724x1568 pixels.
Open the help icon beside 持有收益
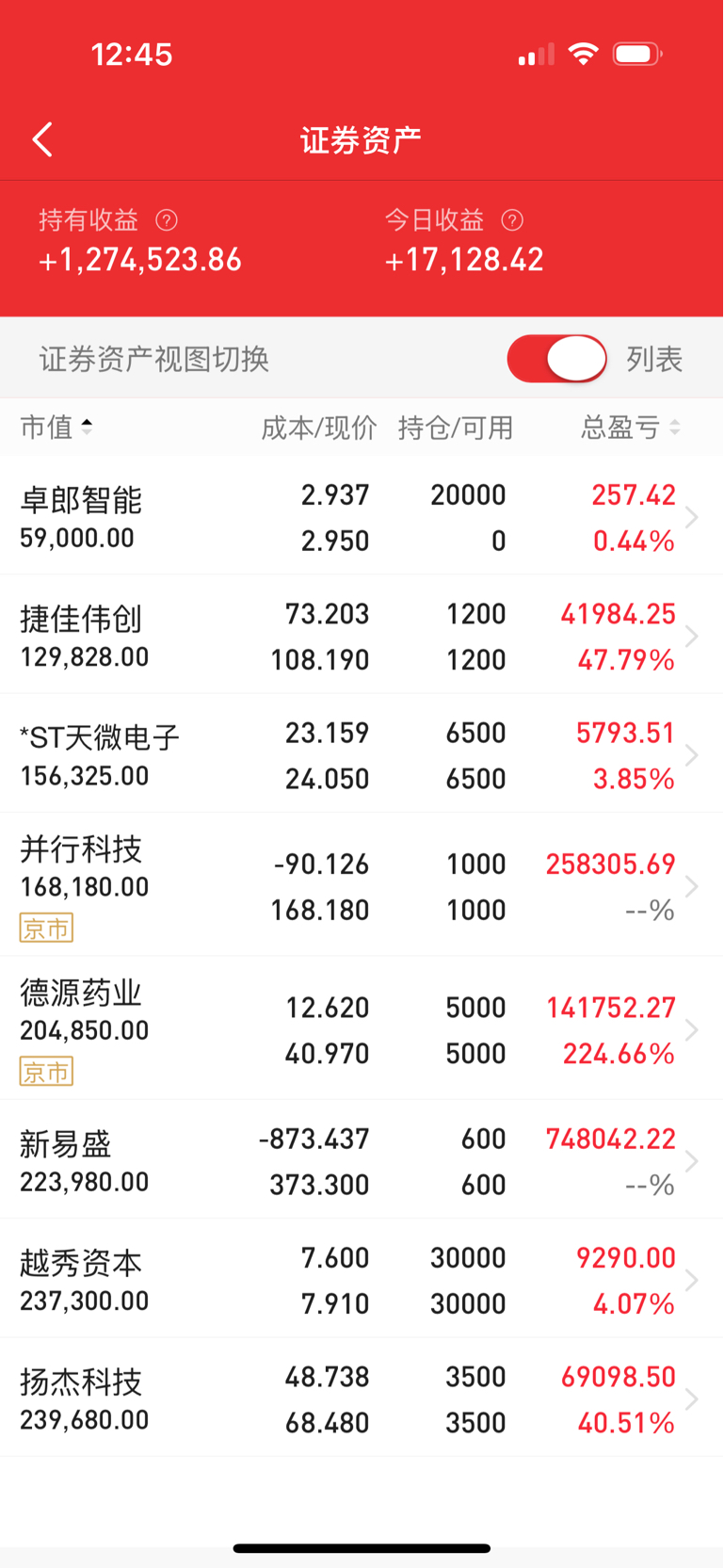[167, 220]
